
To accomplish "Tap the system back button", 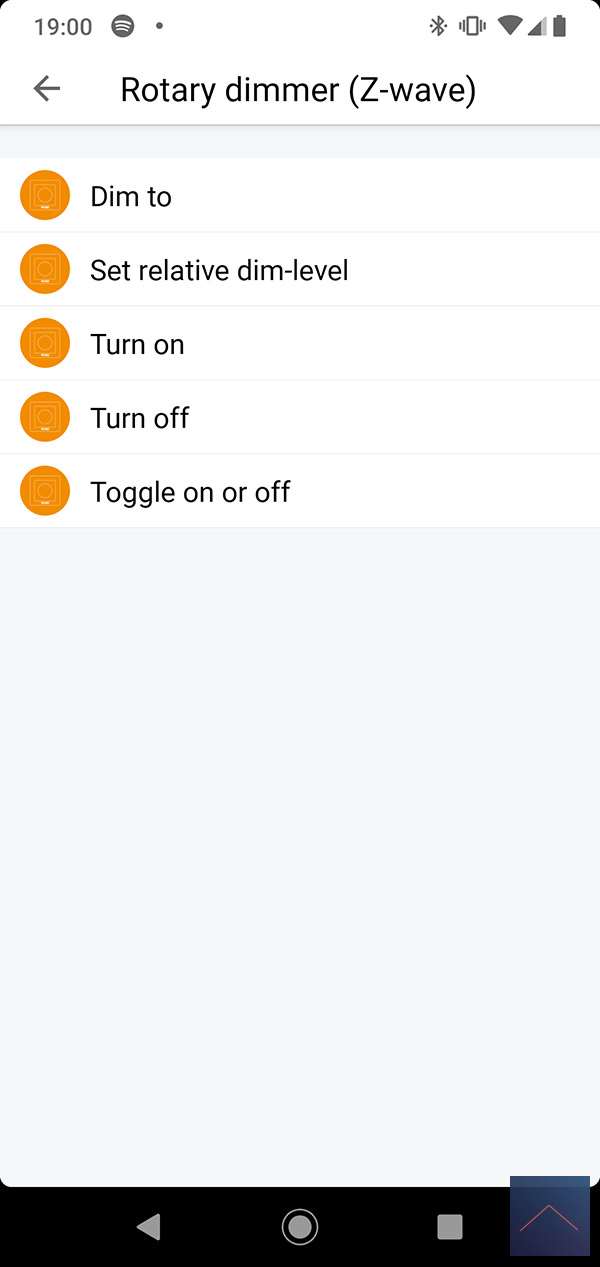I will click(149, 1226).
